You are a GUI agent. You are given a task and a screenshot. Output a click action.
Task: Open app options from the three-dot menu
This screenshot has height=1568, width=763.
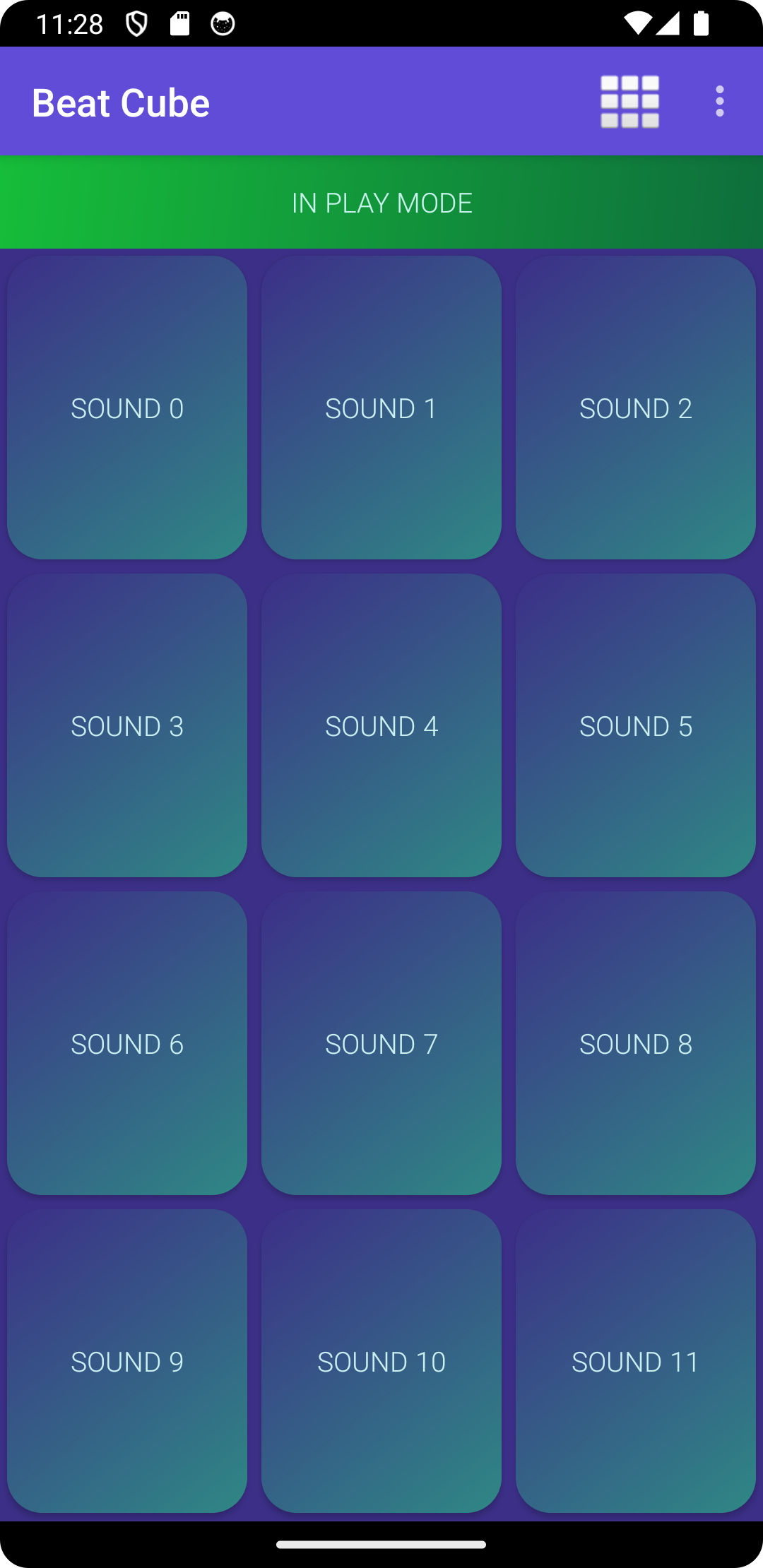pos(718,101)
